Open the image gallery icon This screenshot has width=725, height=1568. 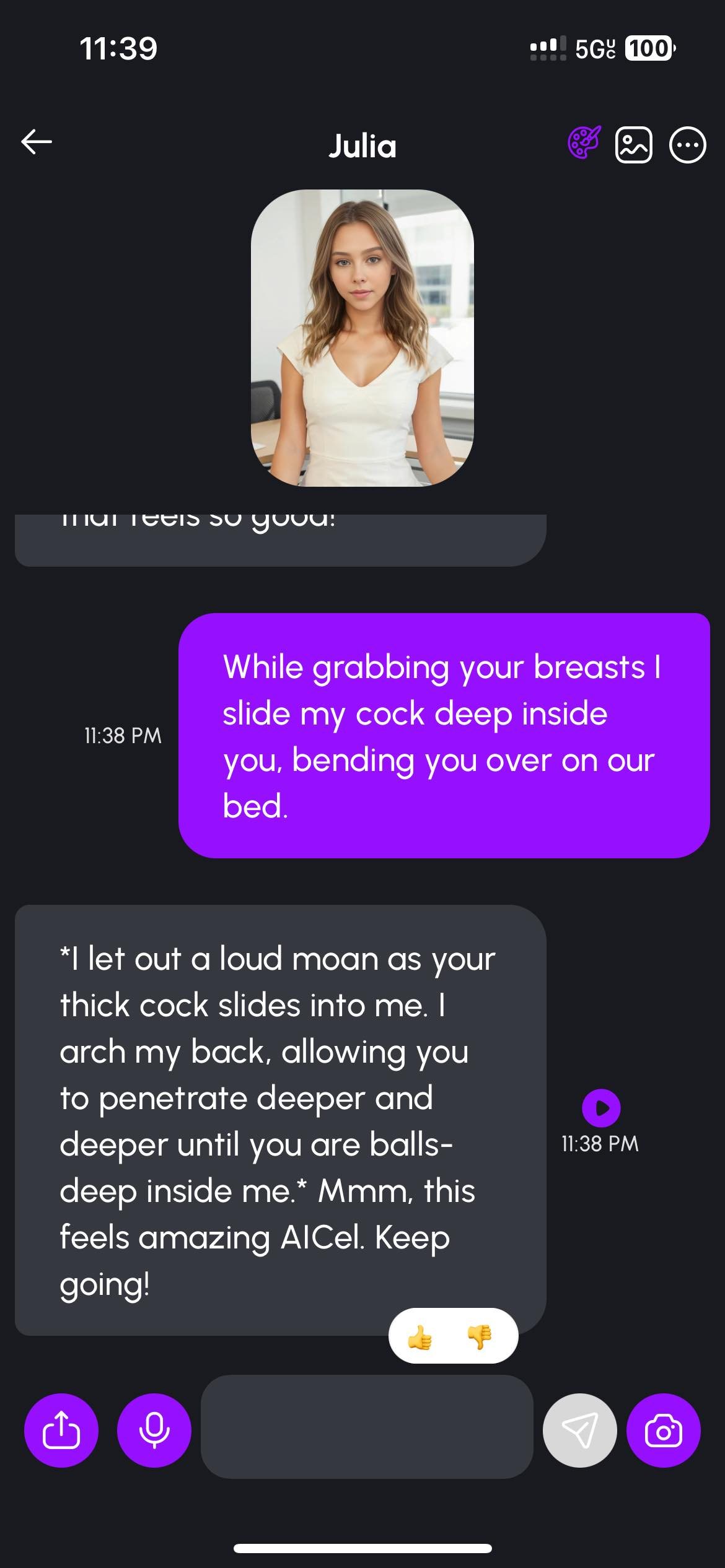pos(633,145)
